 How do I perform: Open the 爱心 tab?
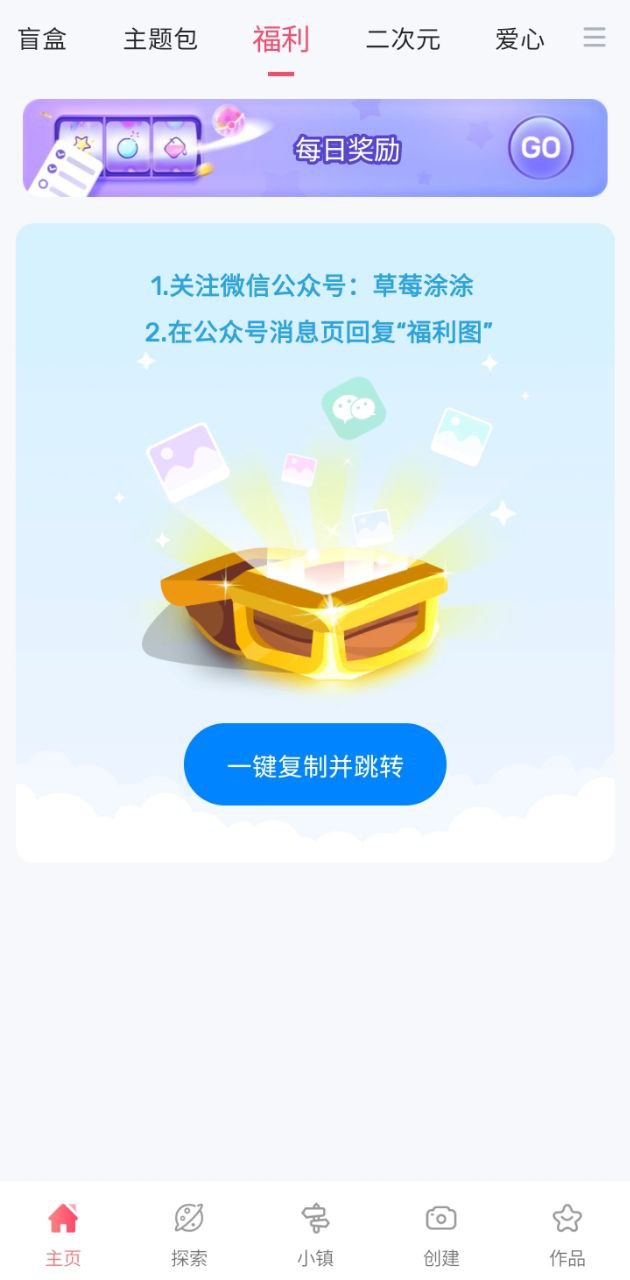pos(520,40)
